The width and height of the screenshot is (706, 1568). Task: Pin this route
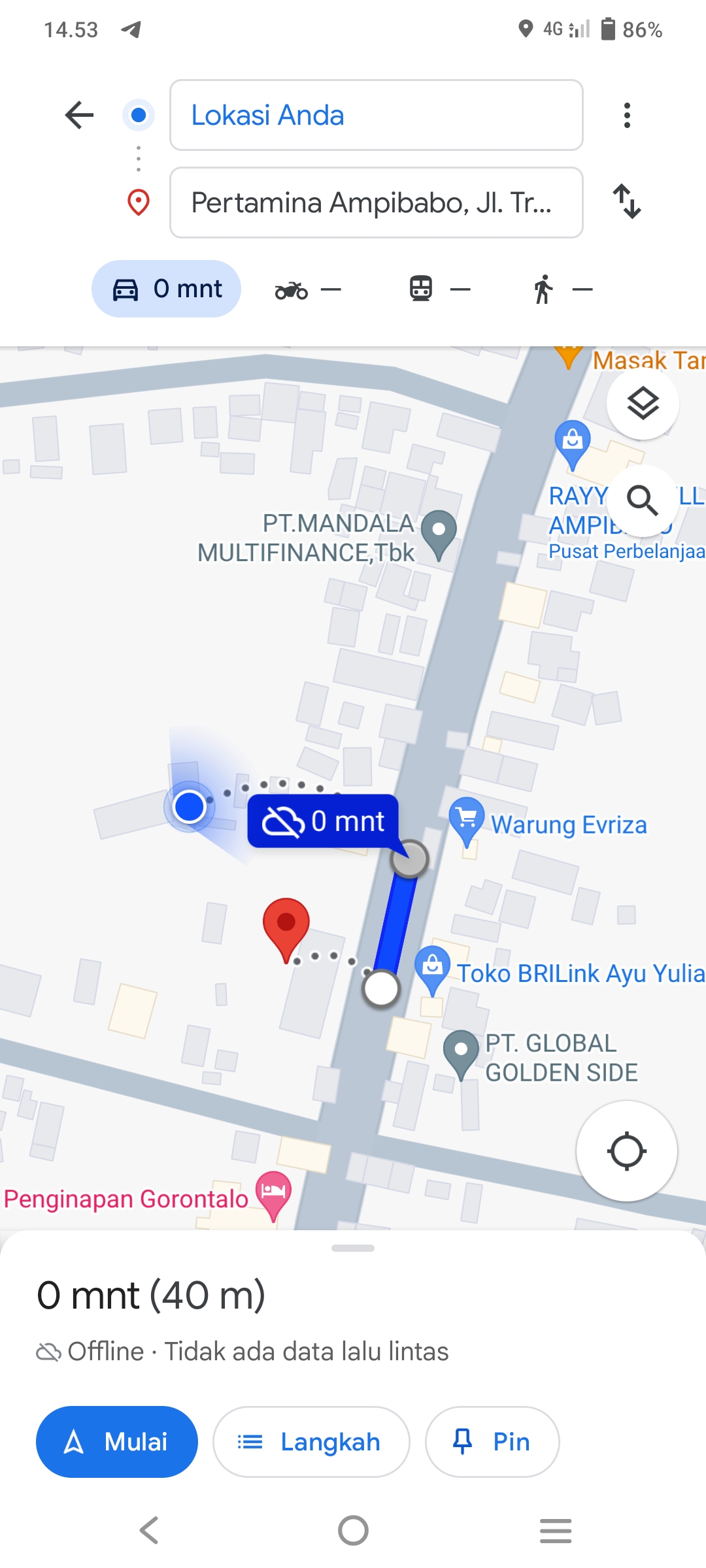pyautogui.click(x=492, y=1441)
